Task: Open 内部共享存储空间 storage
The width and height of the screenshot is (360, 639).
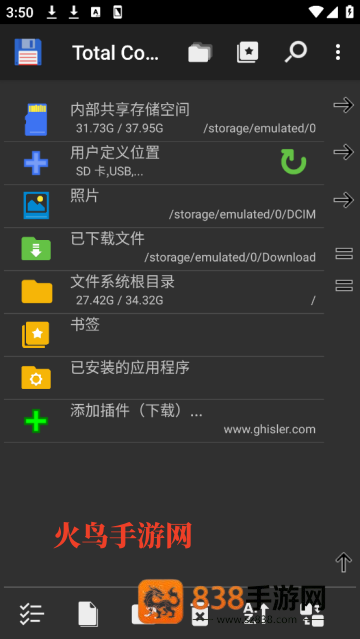Action: [164, 120]
